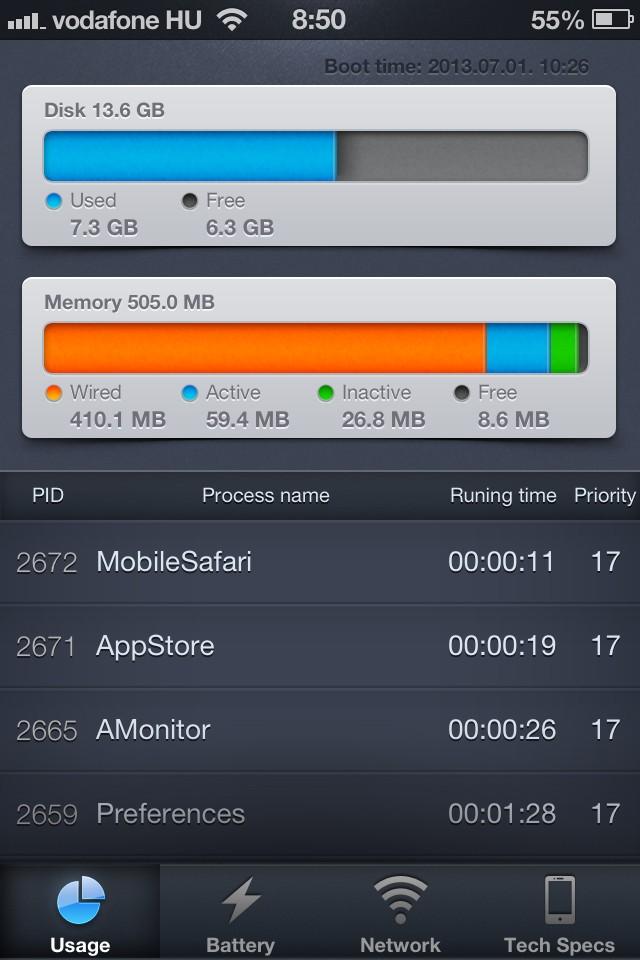This screenshot has width=640, height=960.
Task: Go to the Tech Specs tab
Action: (x=559, y=912)
